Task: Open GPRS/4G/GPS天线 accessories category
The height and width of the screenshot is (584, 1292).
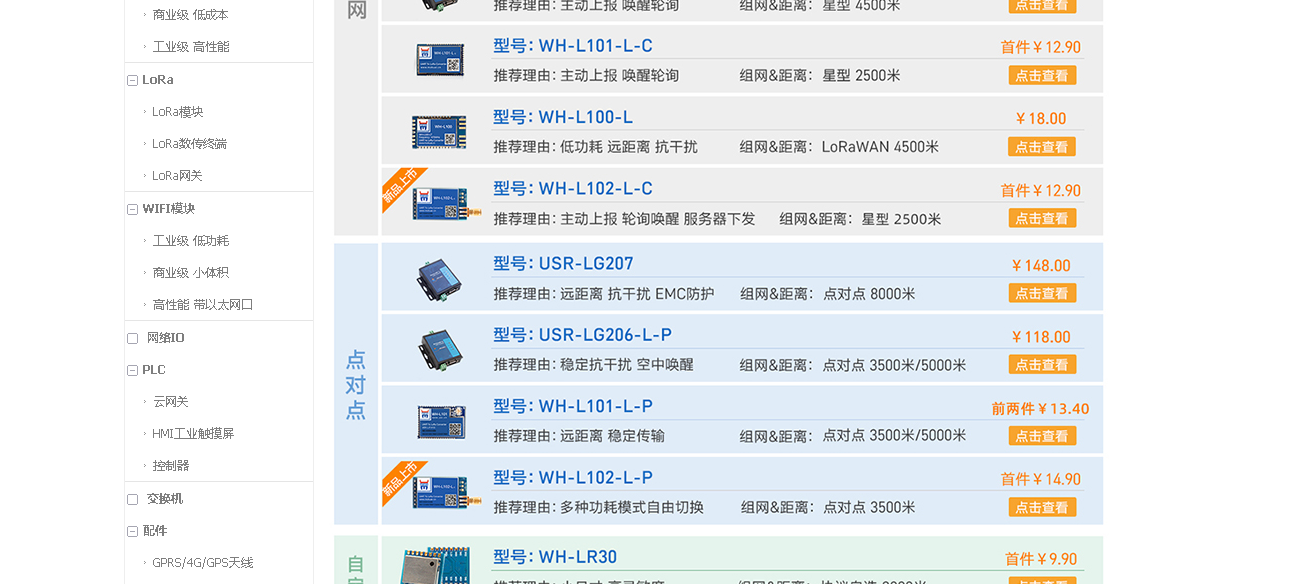Action: (202, 563)
